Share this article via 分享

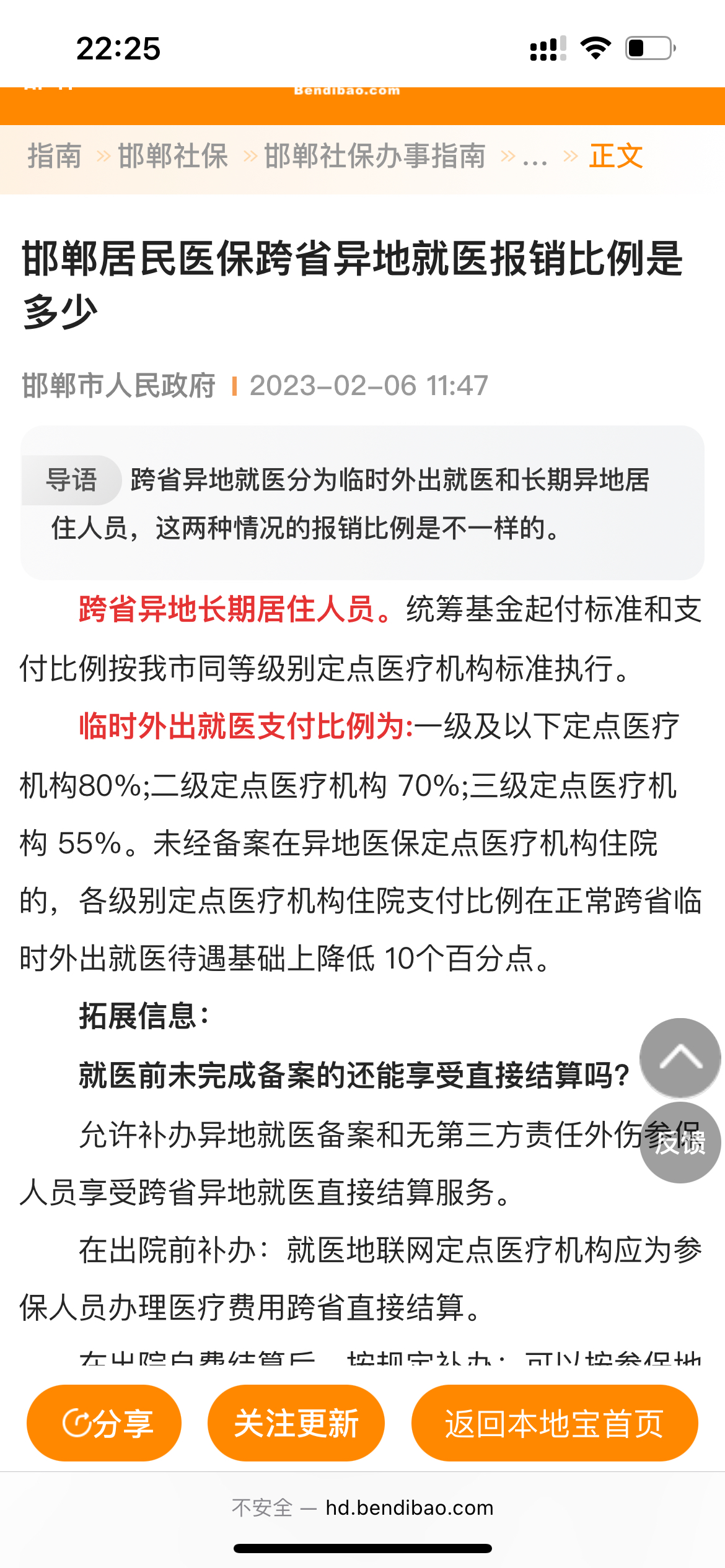pyautogui.click(x=104, y=1422)
